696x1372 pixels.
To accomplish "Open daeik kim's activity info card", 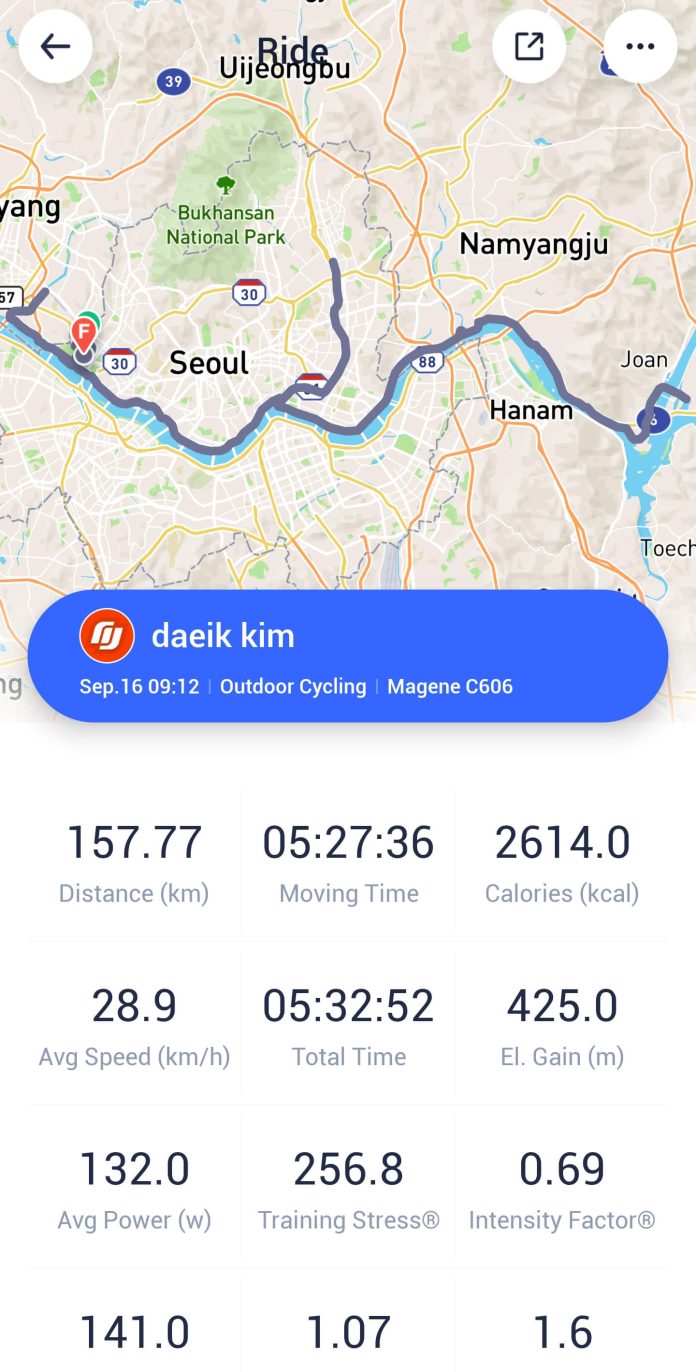I will [347, 656].
